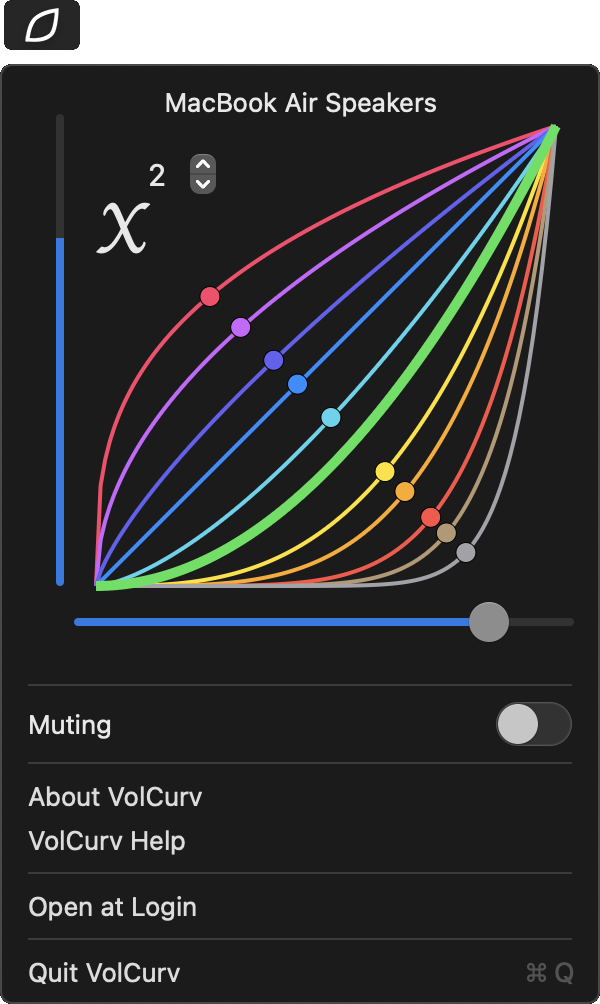
Task: Select the blue linear curve dot
Action: point(297,384)
